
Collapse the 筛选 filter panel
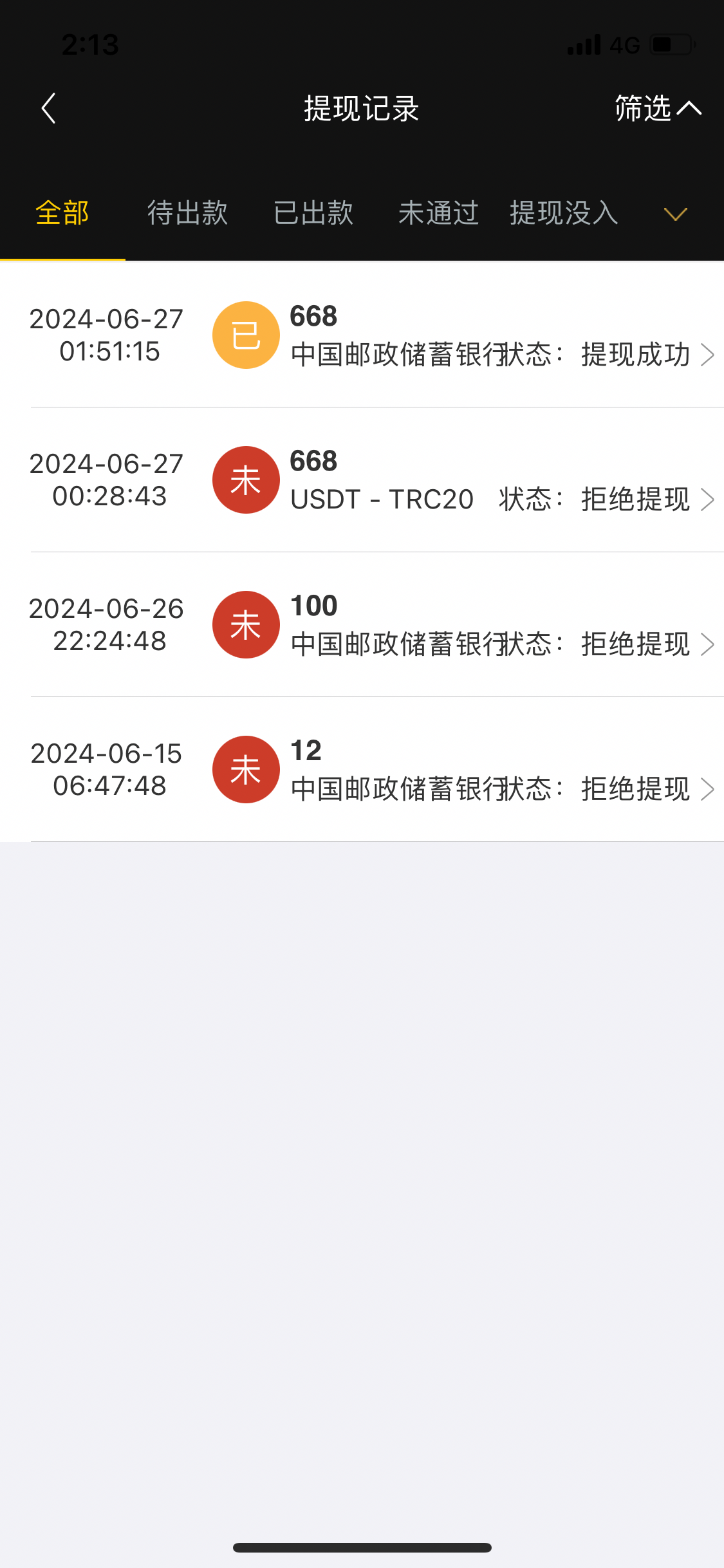pyautogui.click(x=657, y=109)
